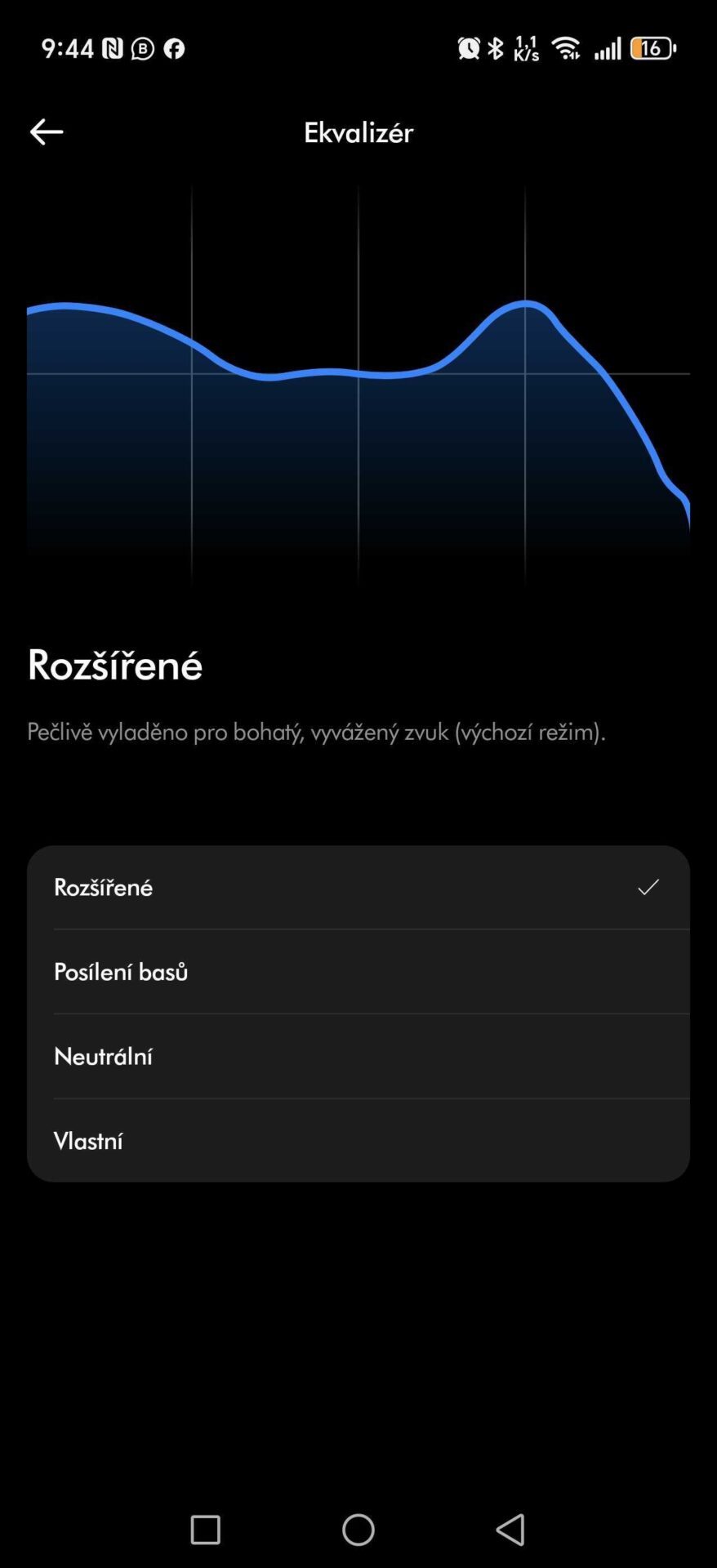Screen dimensions: 717x1568
Task: Open recent apps from navigation bar
Action: pos(205,1530)
